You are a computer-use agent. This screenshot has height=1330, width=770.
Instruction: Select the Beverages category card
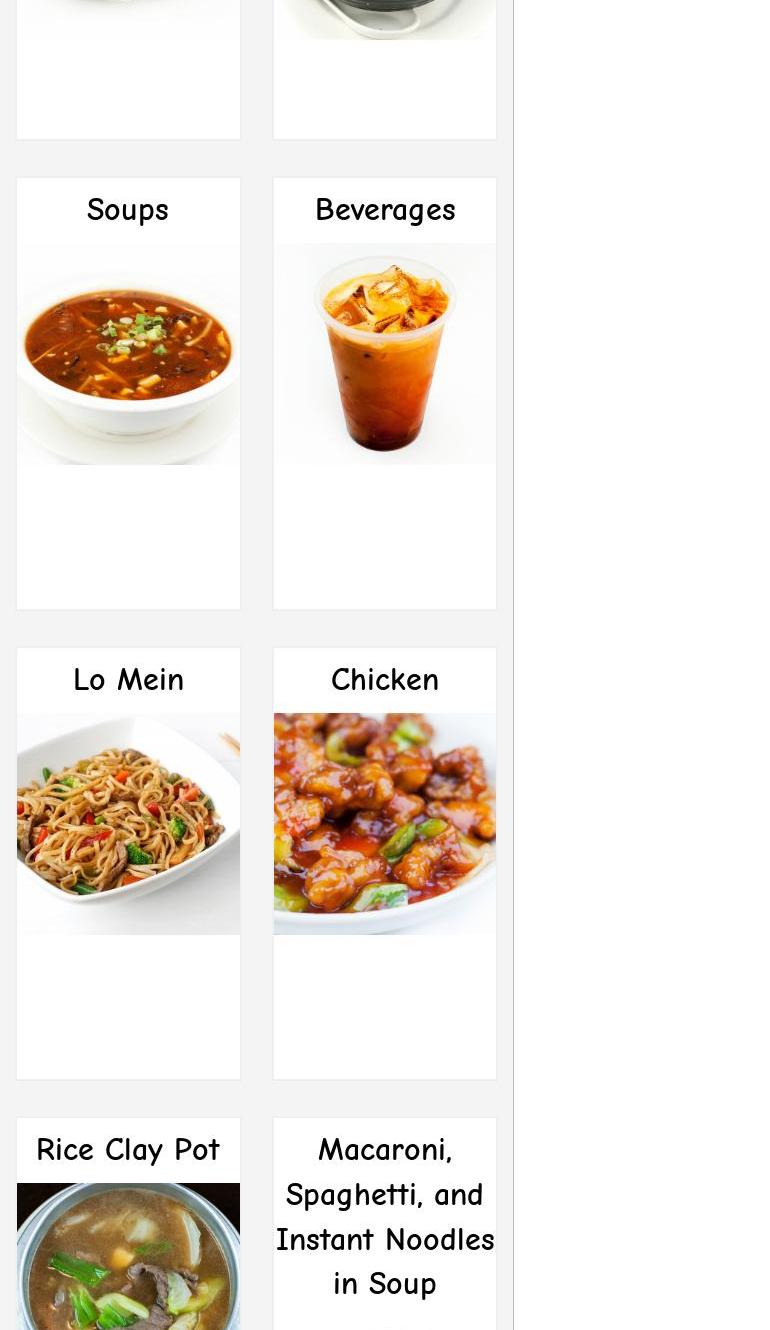tap(385, 353)
